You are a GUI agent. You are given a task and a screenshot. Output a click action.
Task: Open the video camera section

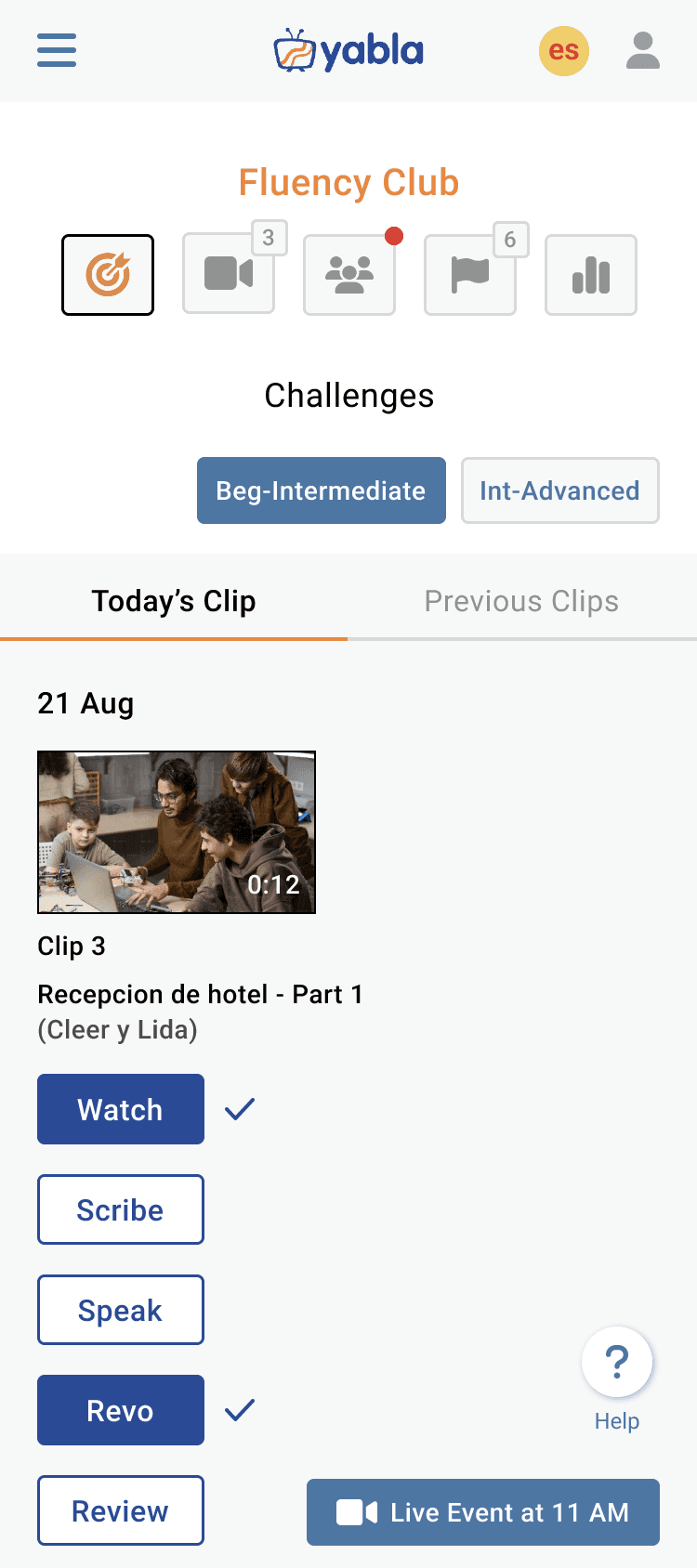click(229, 275)
